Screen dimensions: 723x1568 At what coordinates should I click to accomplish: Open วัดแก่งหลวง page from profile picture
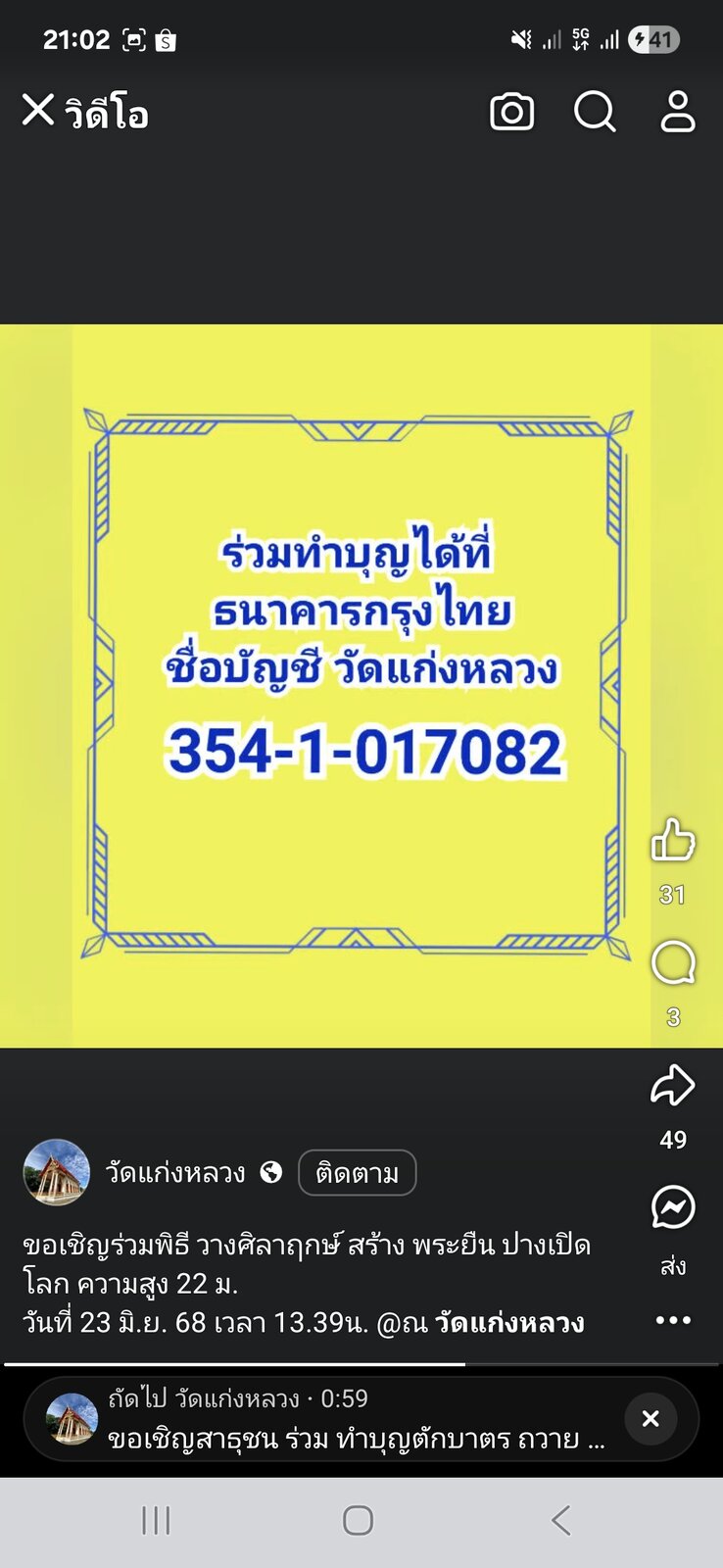pos(57,1172)
